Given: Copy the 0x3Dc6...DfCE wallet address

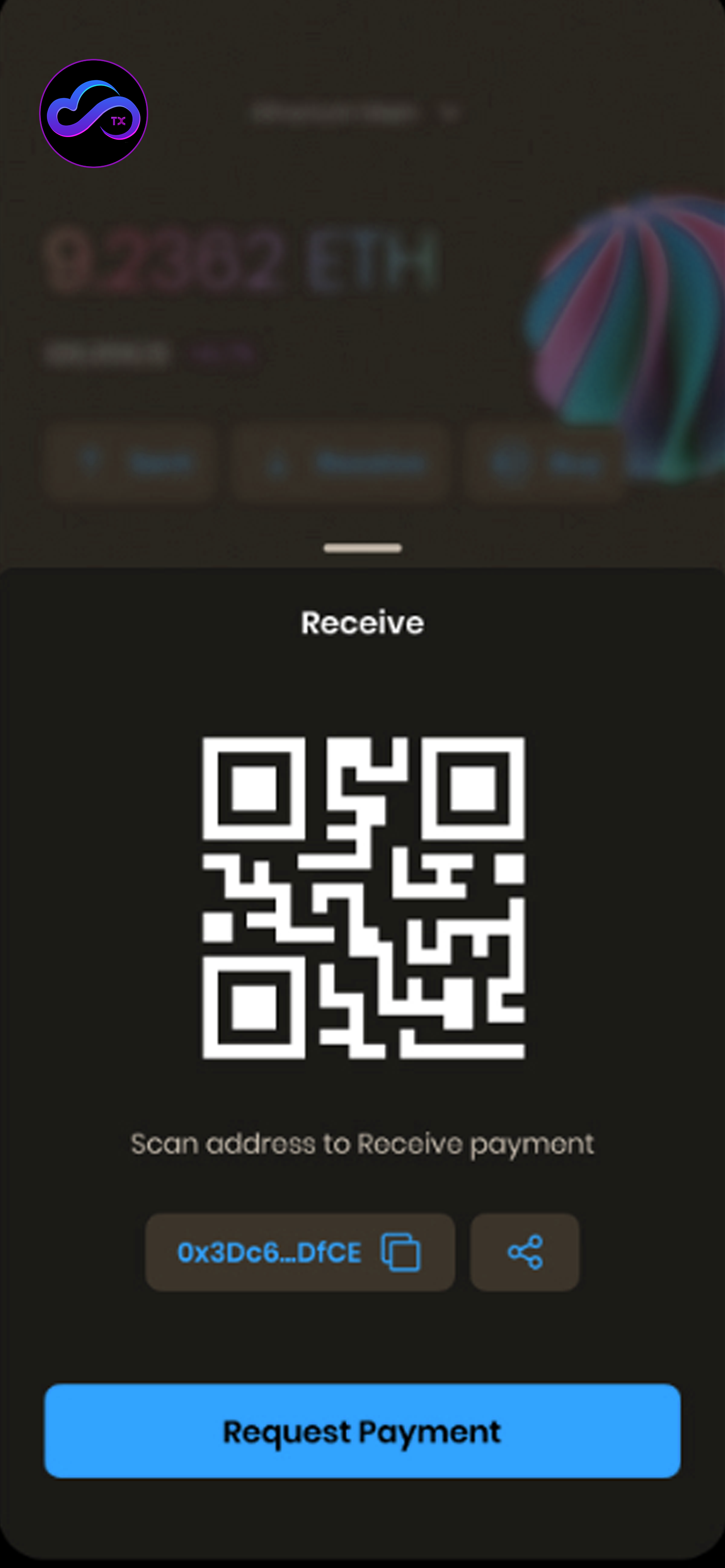Looking at the screenshot, I should pos(400,1252).
